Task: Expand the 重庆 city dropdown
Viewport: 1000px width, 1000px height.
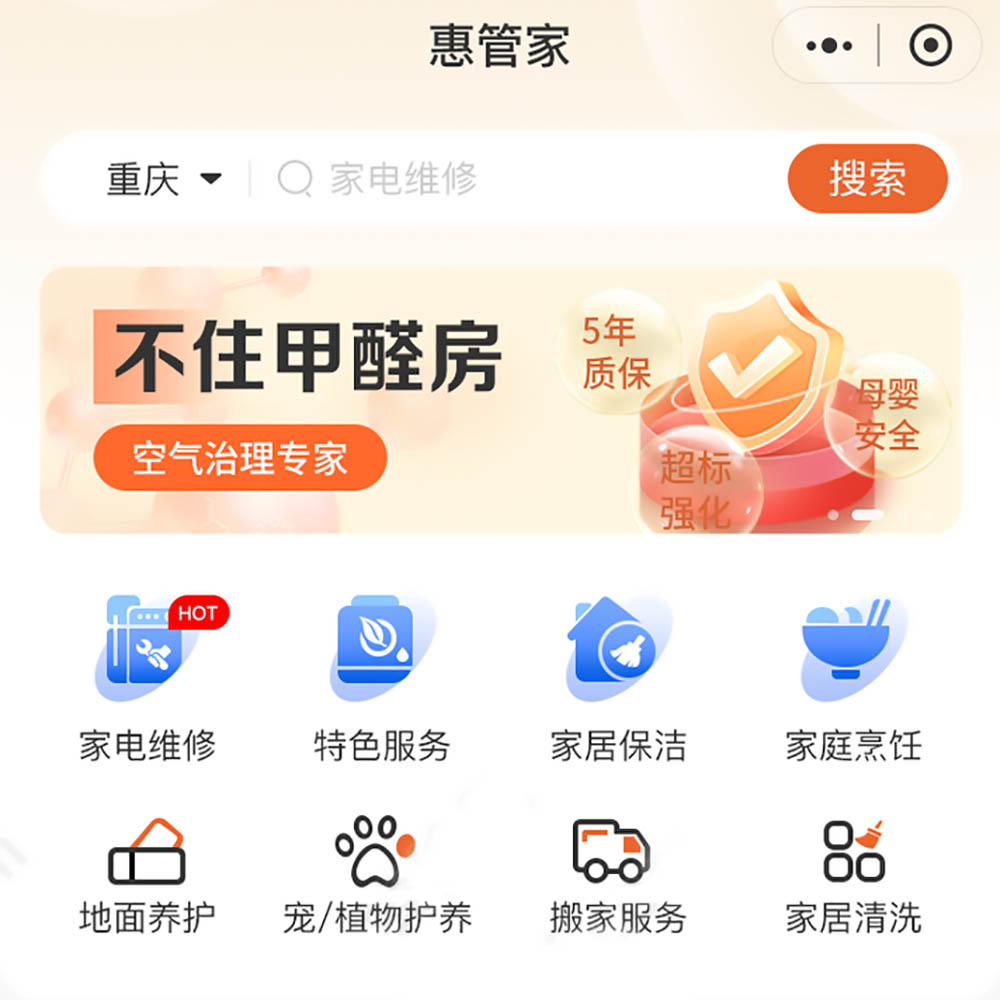Action: point(165,180)
